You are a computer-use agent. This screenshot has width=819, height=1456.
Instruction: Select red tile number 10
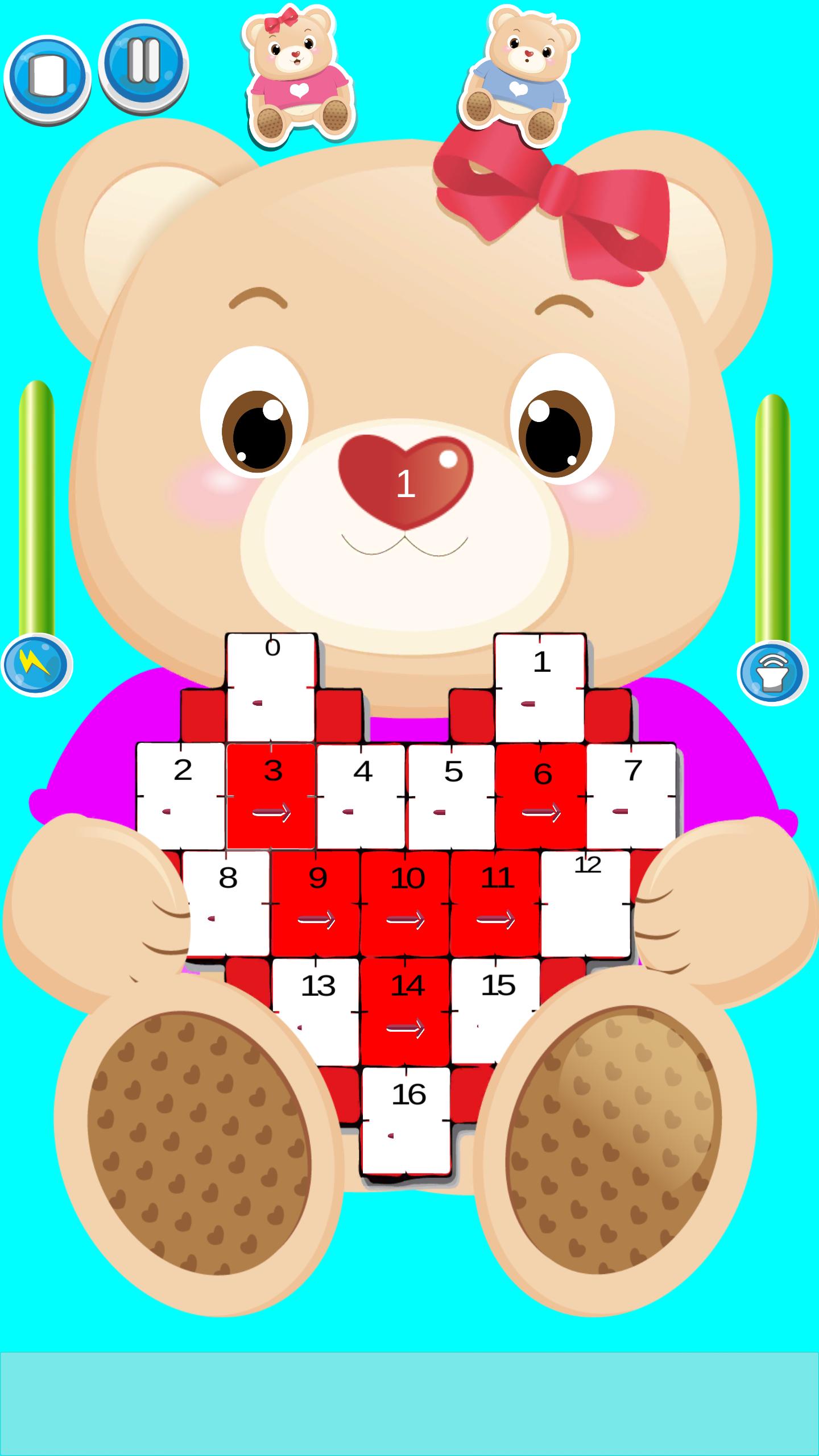[406, 903]
